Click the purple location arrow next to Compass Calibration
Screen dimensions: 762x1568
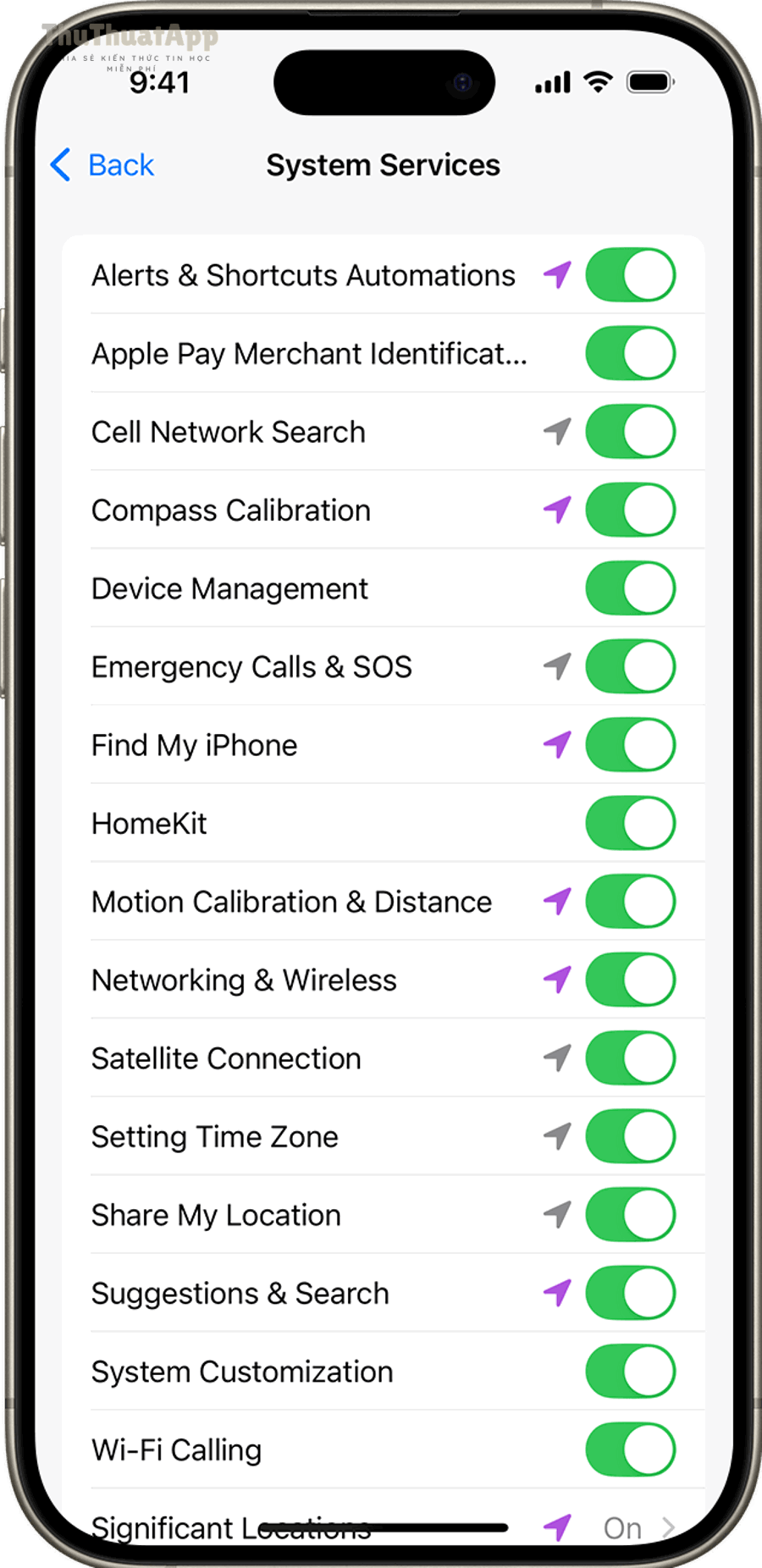click(555, 510)
